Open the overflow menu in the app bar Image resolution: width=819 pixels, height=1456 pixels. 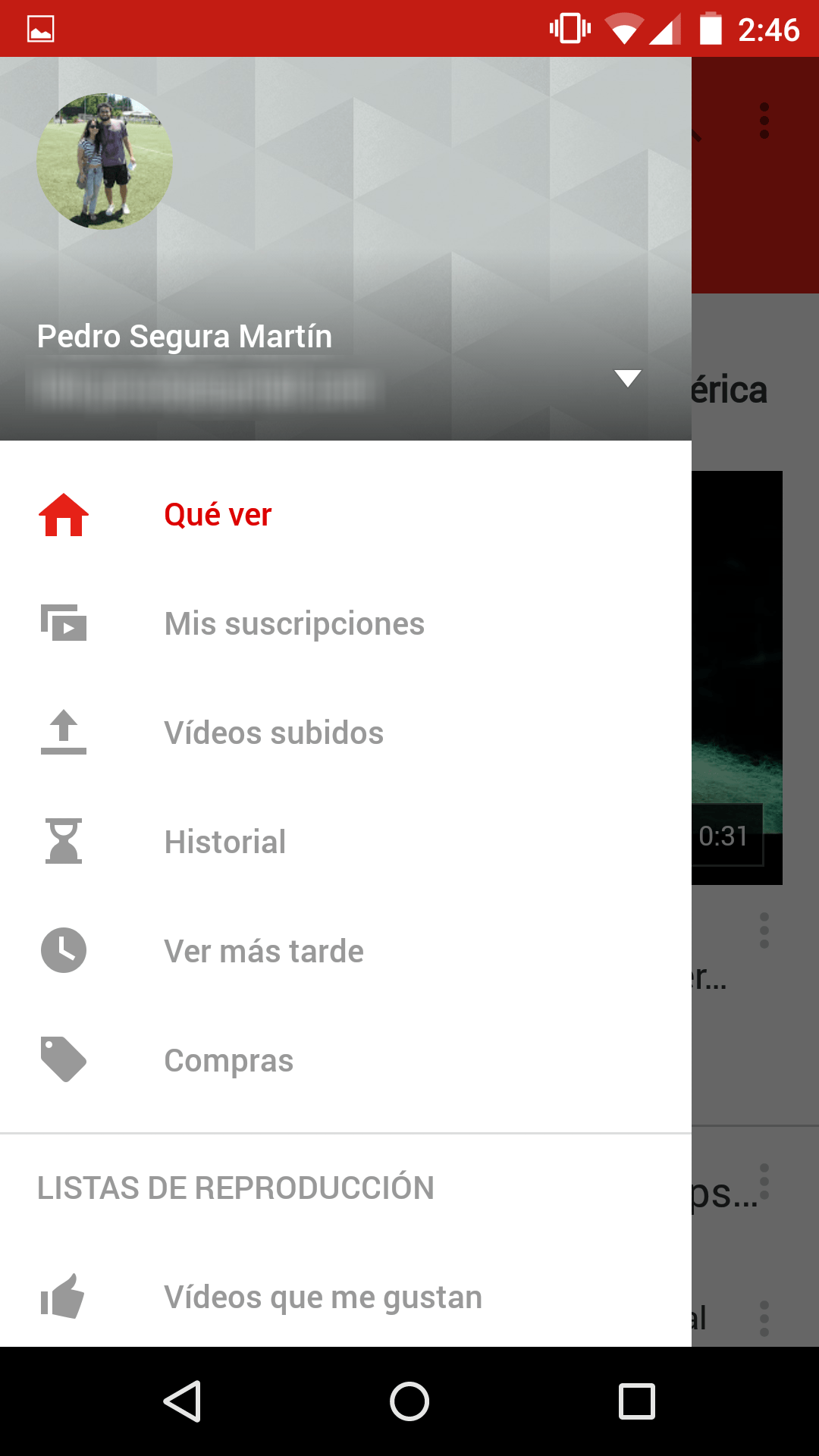pos(764,121)
